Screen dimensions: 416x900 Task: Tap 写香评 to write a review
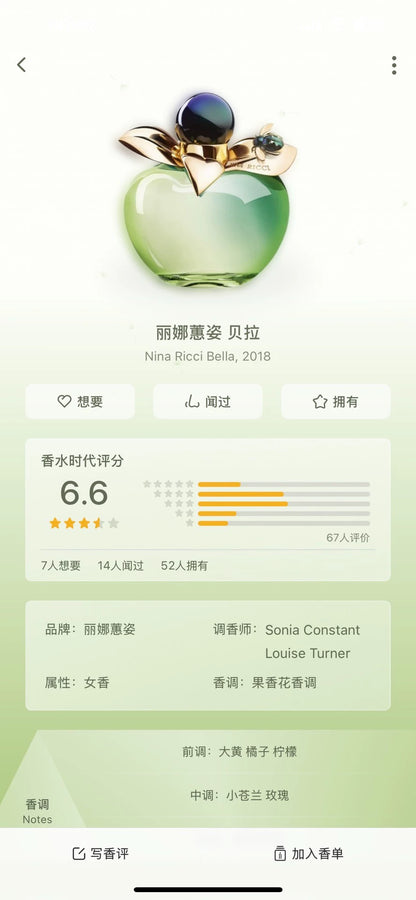pyautogui.click(x=100, y=854)
